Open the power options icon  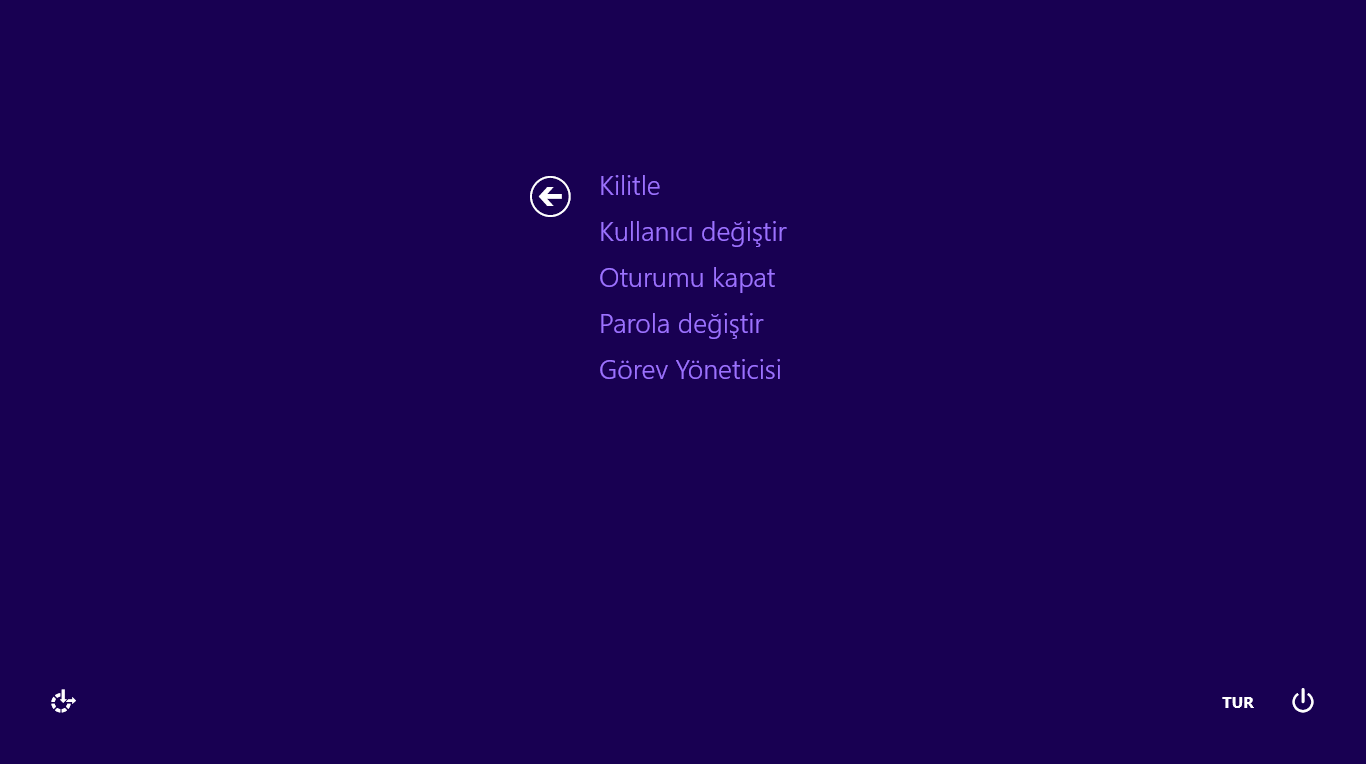(1302, 701)
